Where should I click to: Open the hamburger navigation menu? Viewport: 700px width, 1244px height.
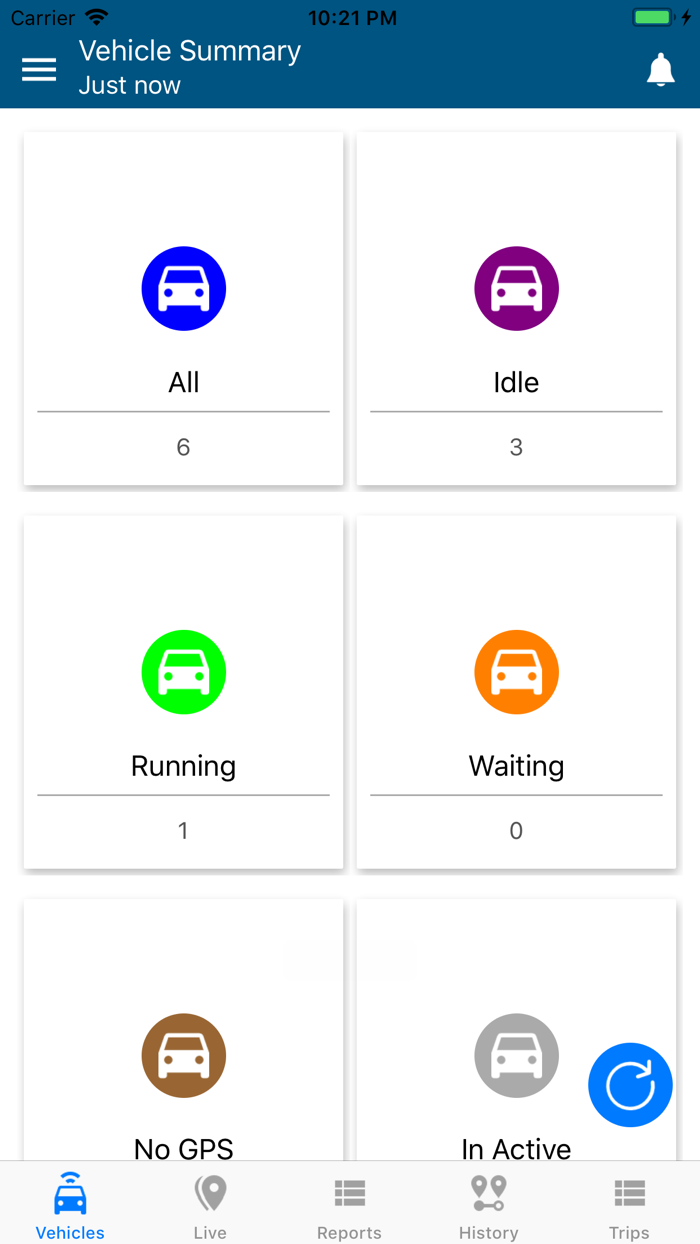point(39,69)
